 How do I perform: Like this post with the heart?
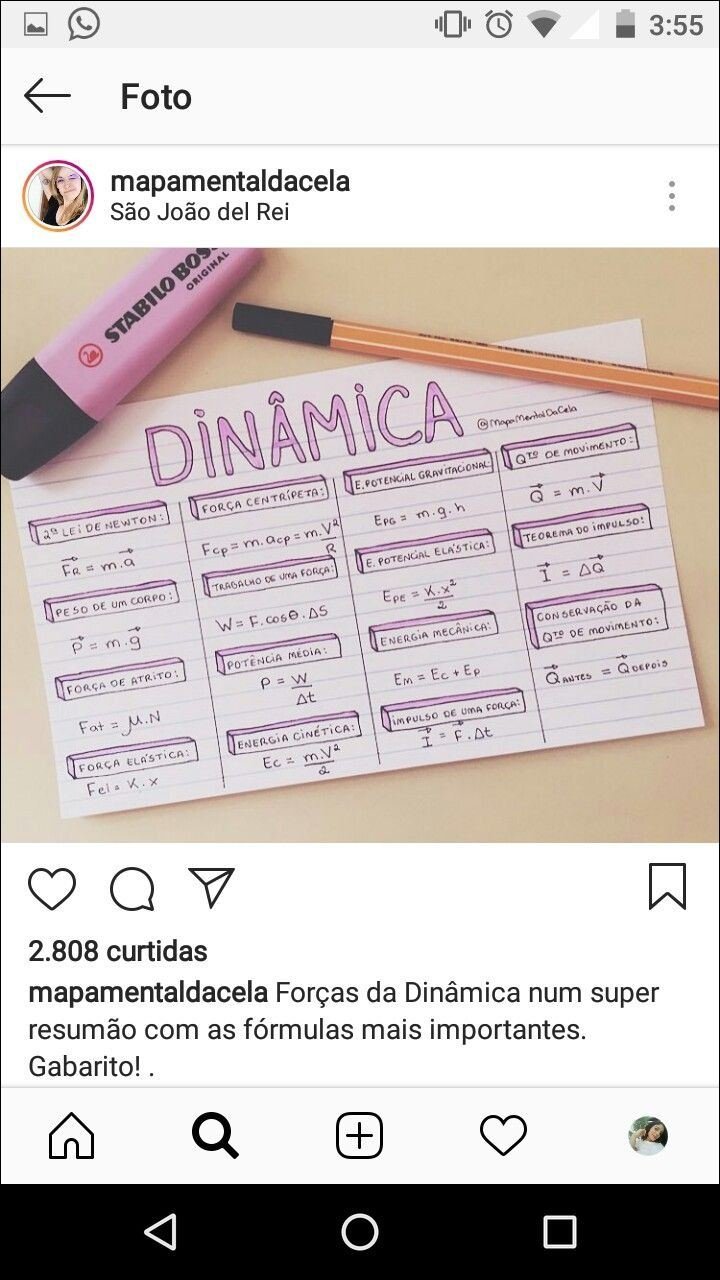pos(52,888)
